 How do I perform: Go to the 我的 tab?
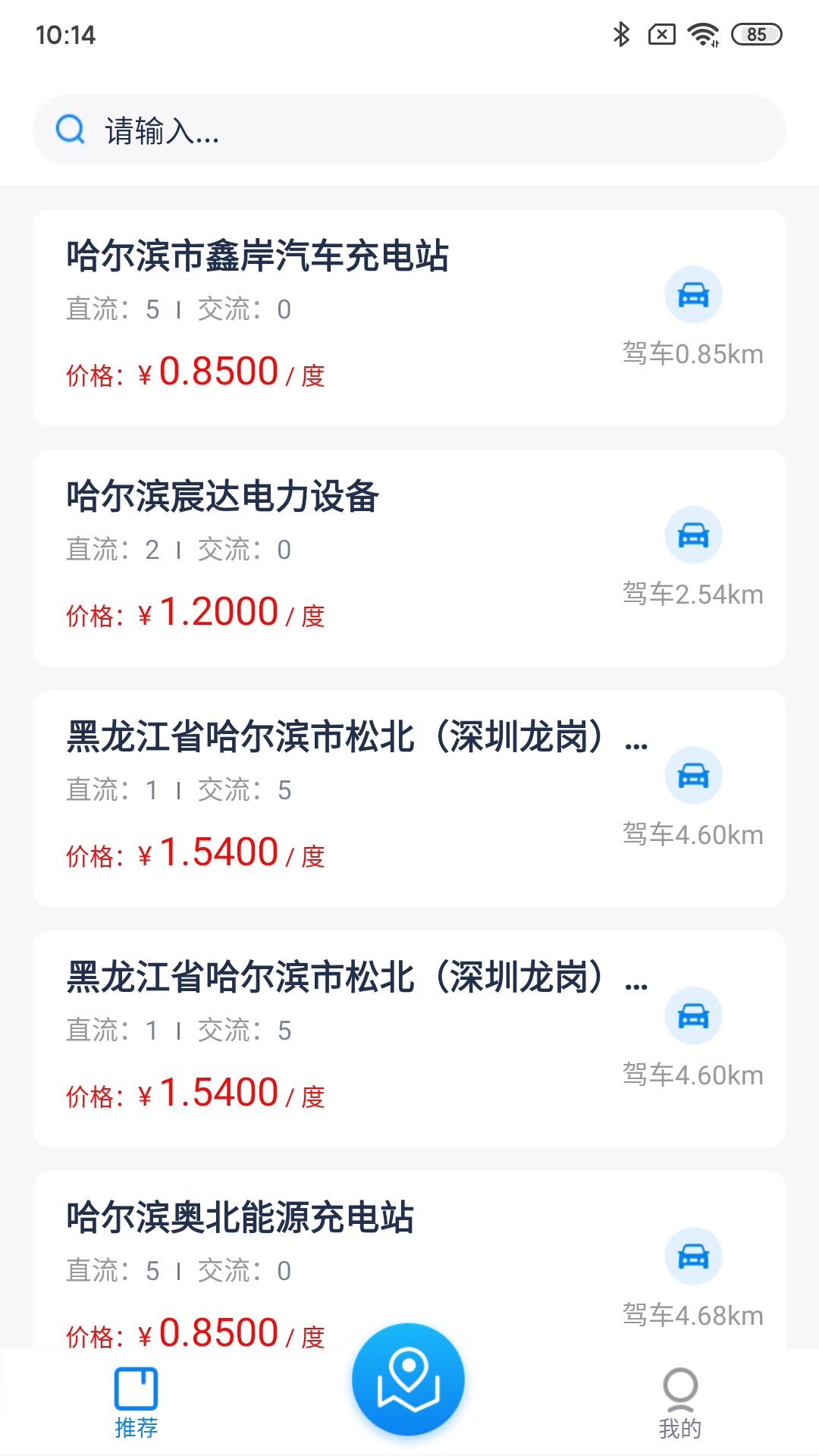679,1403
